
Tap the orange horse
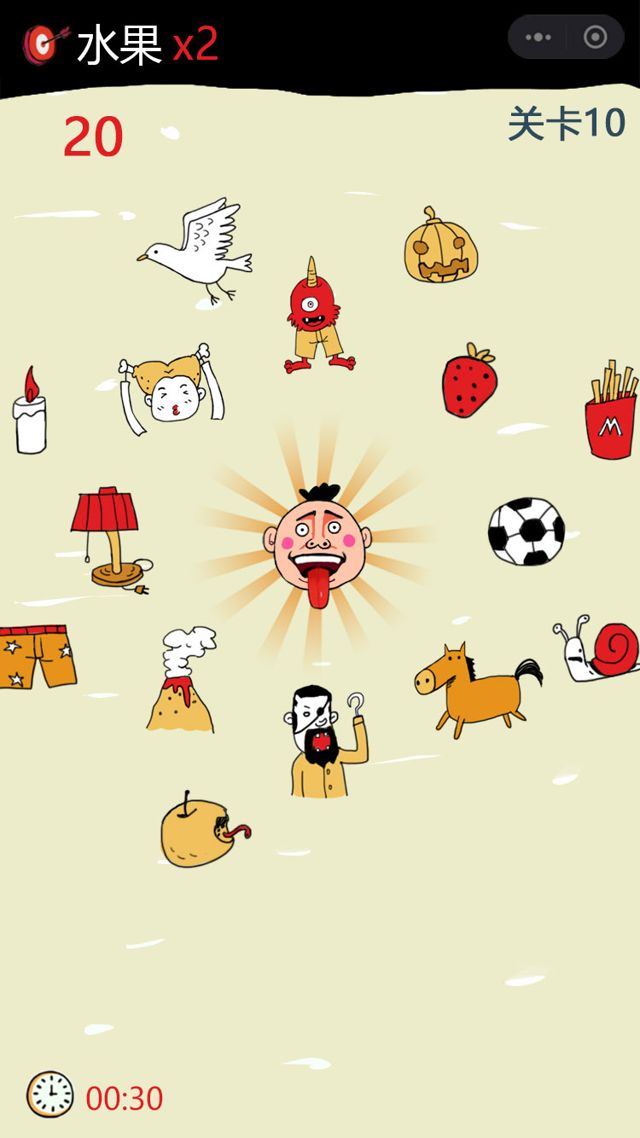pyautogui.click(x=472, y=688)
